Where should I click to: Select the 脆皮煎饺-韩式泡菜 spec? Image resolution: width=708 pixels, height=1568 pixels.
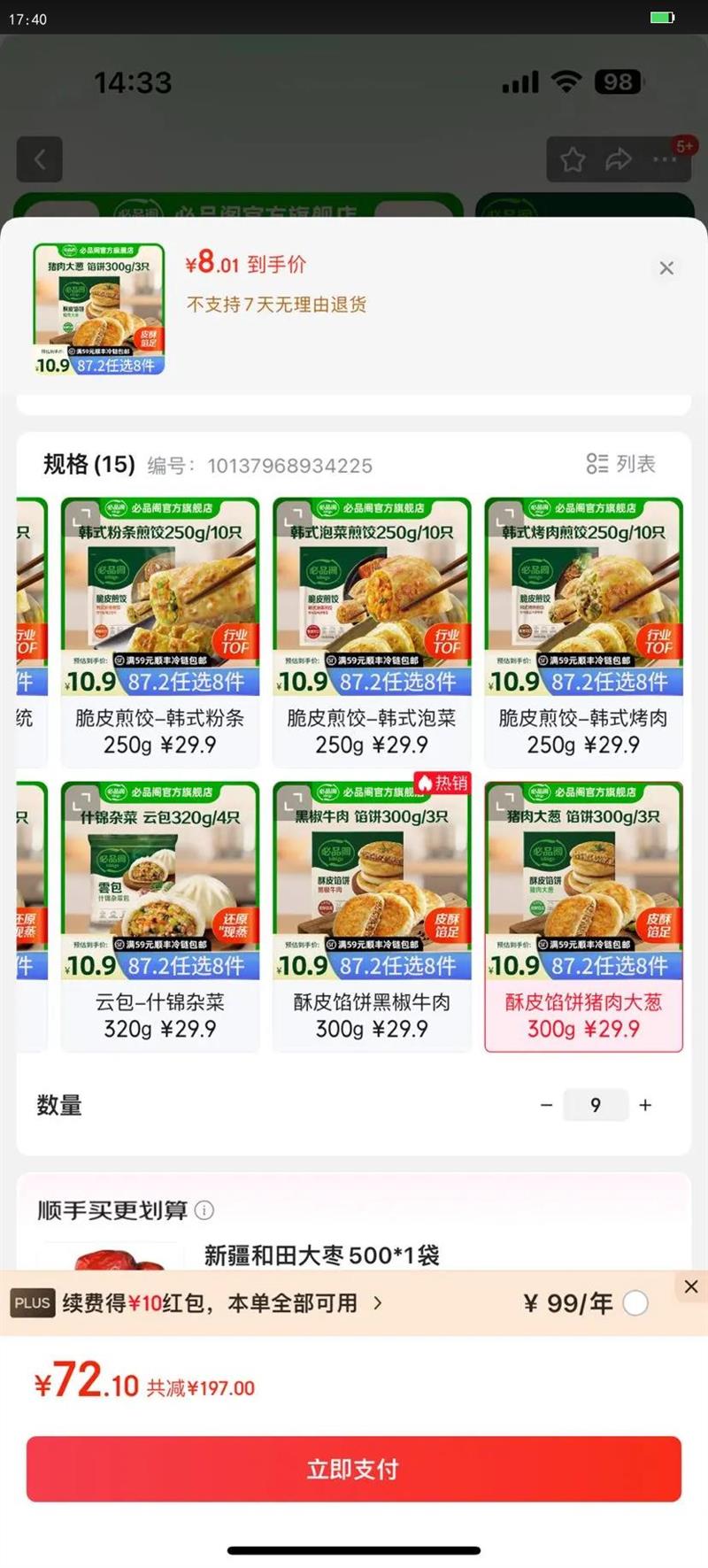point(371,629)
